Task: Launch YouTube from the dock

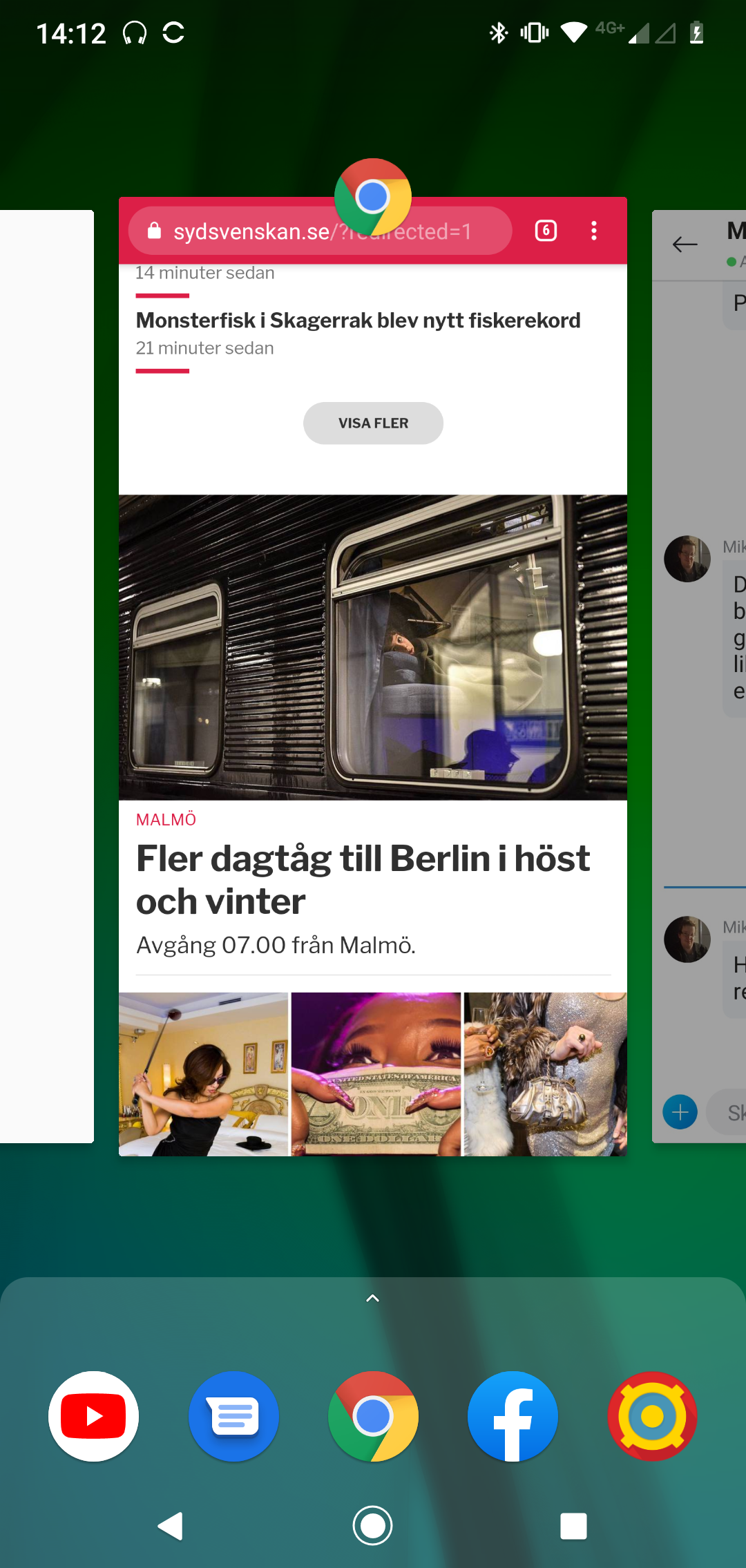Action: [x=93, y=1416]
